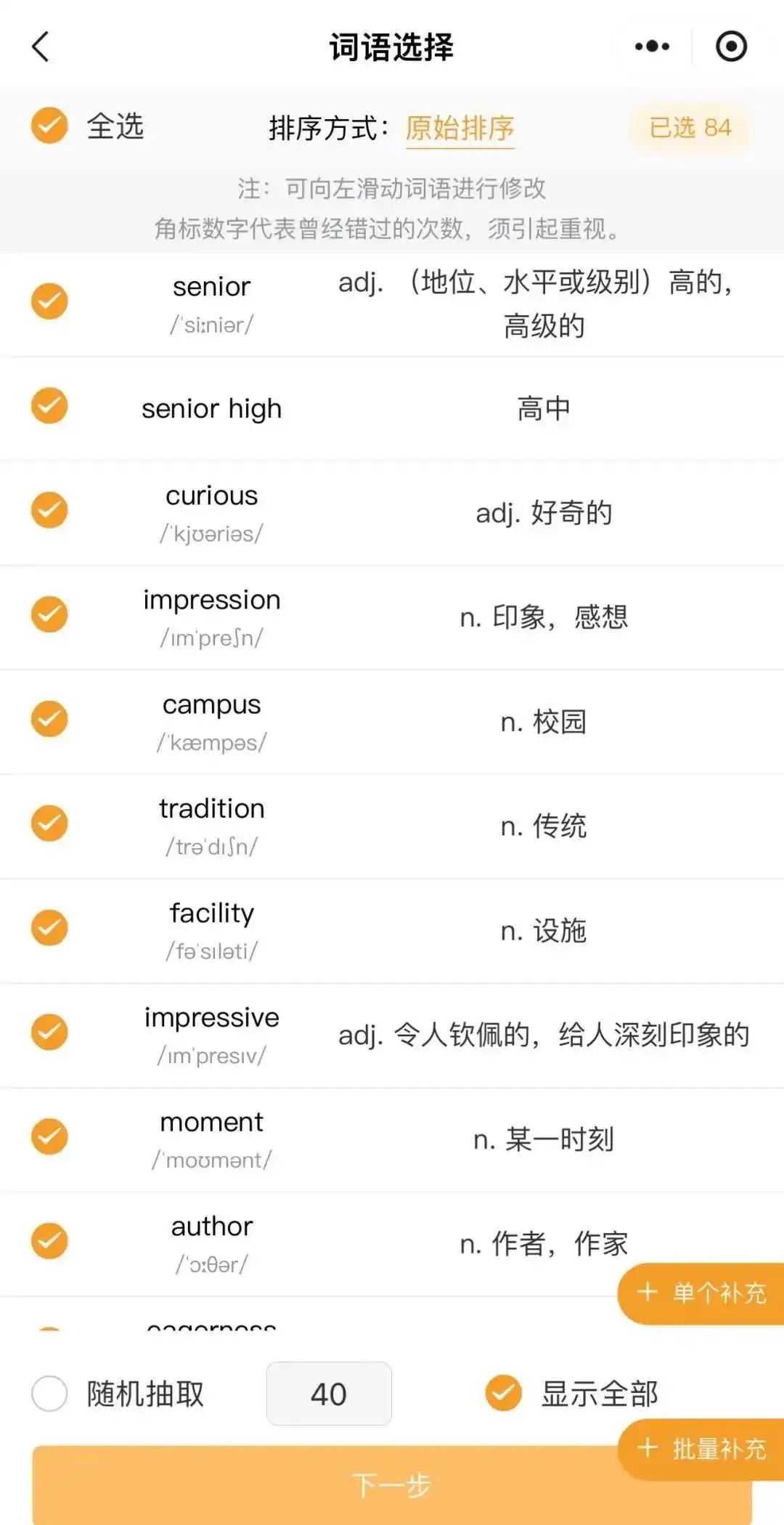Toggle the 全选 select-all checkbox
This screenshot has width=784, height=1525.
[x=49, y=126]
